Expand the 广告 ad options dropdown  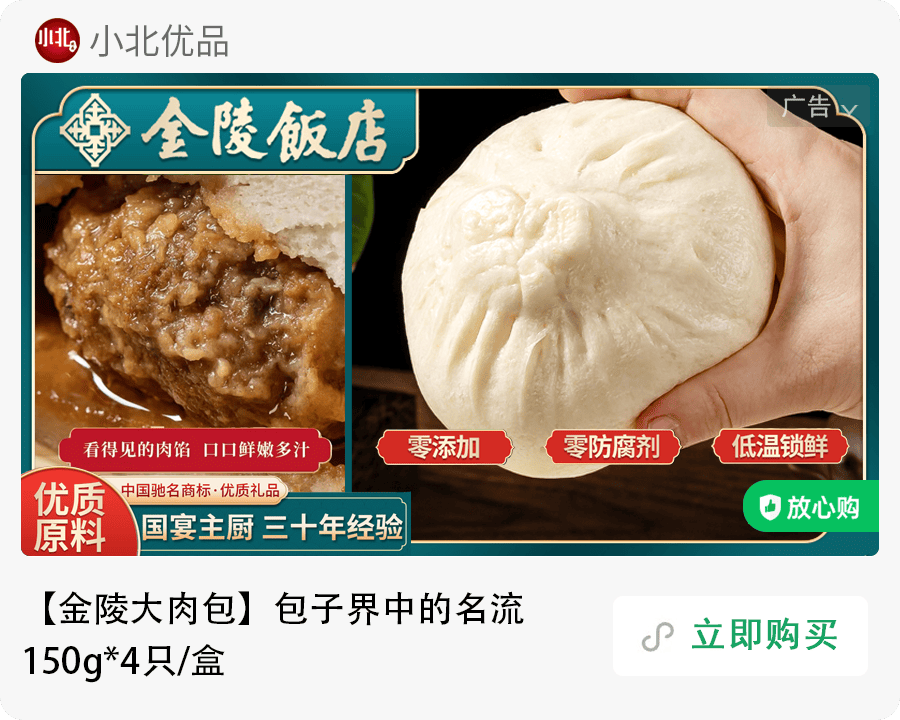point(819,107)
